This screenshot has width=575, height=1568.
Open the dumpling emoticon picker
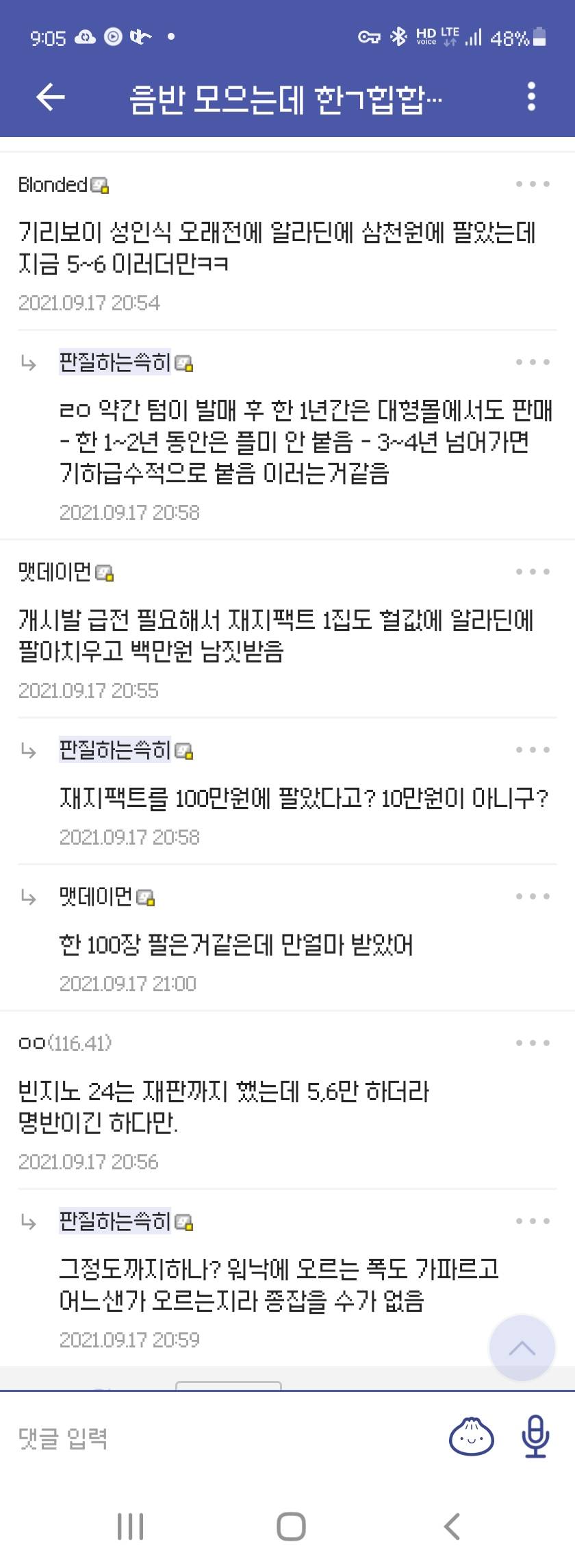coord(471,1436)
